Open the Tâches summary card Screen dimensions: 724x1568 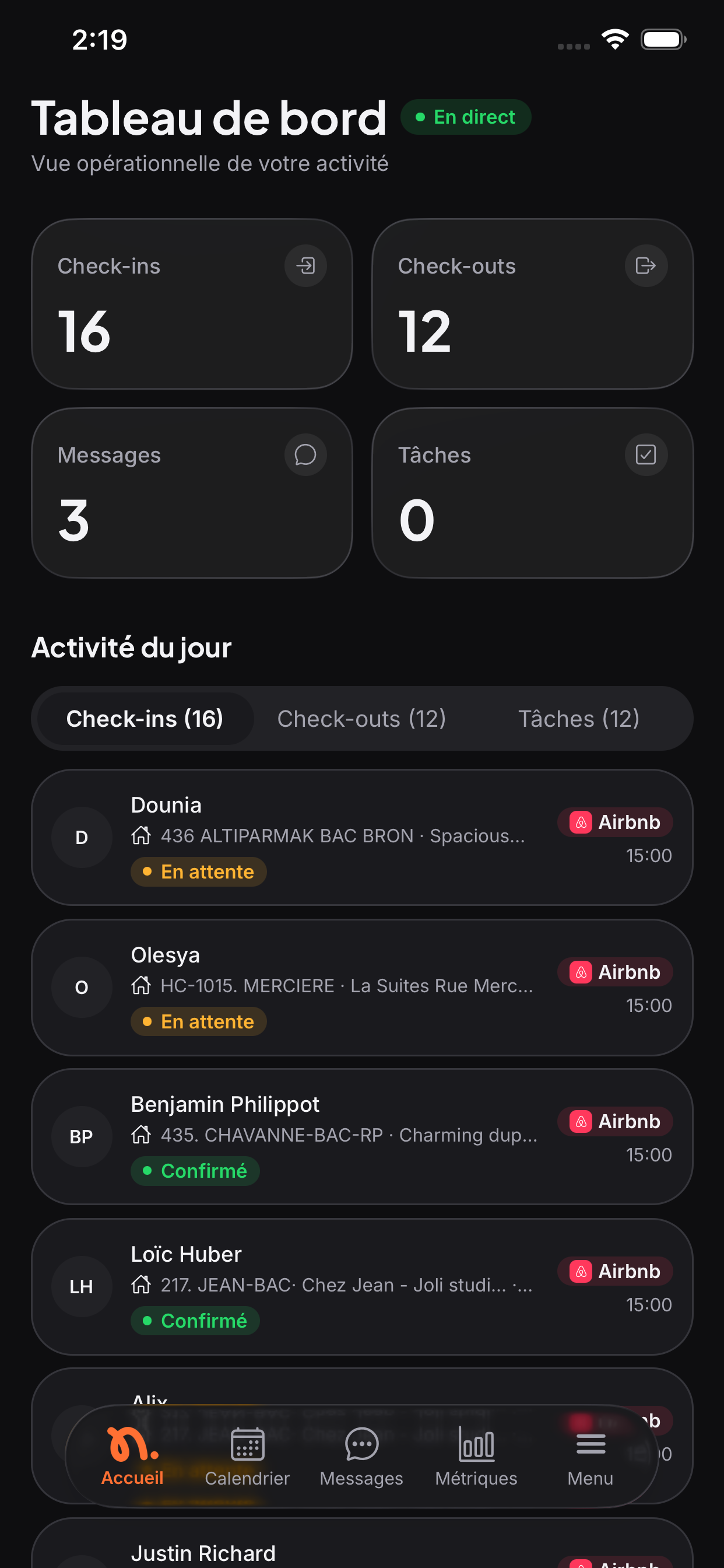(532, 492)
